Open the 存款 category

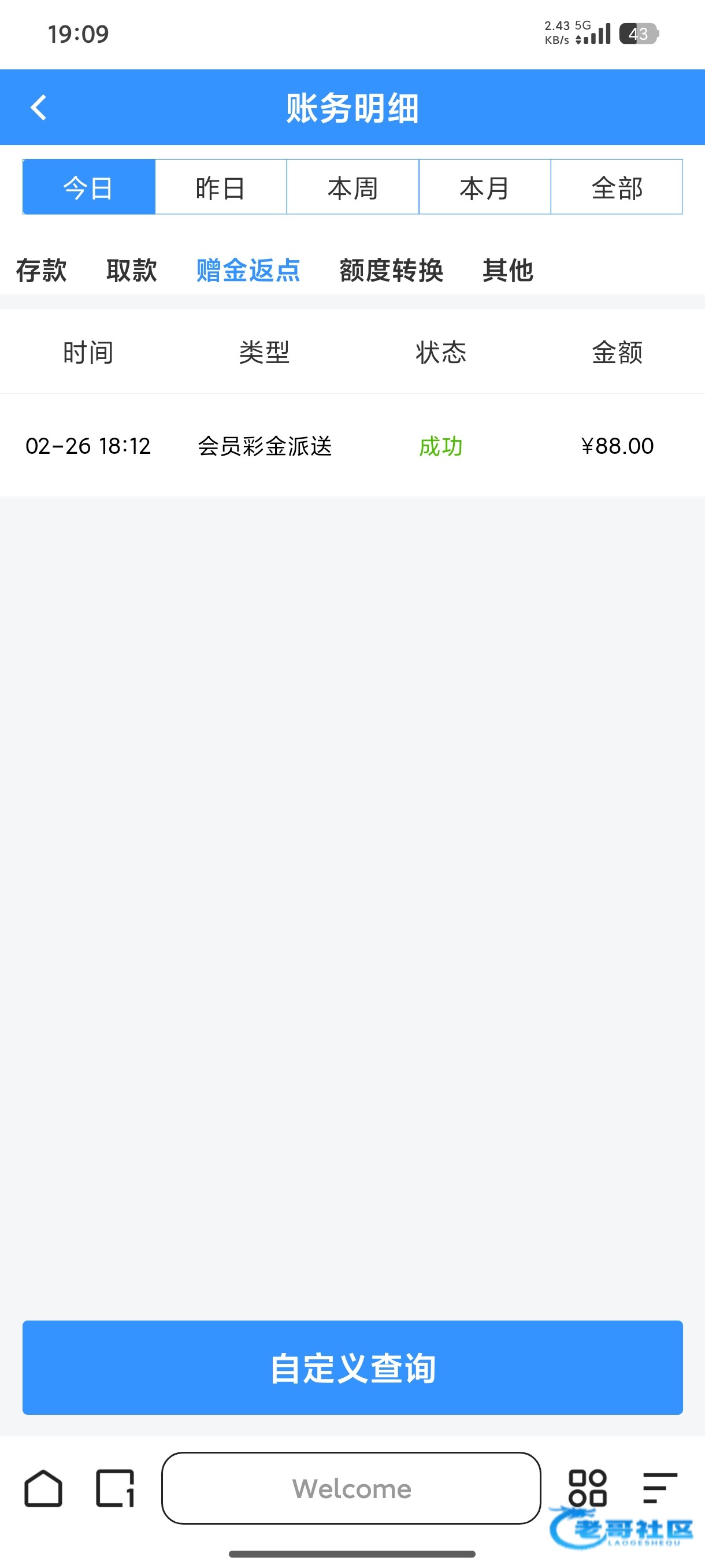[x=42, y=270]
